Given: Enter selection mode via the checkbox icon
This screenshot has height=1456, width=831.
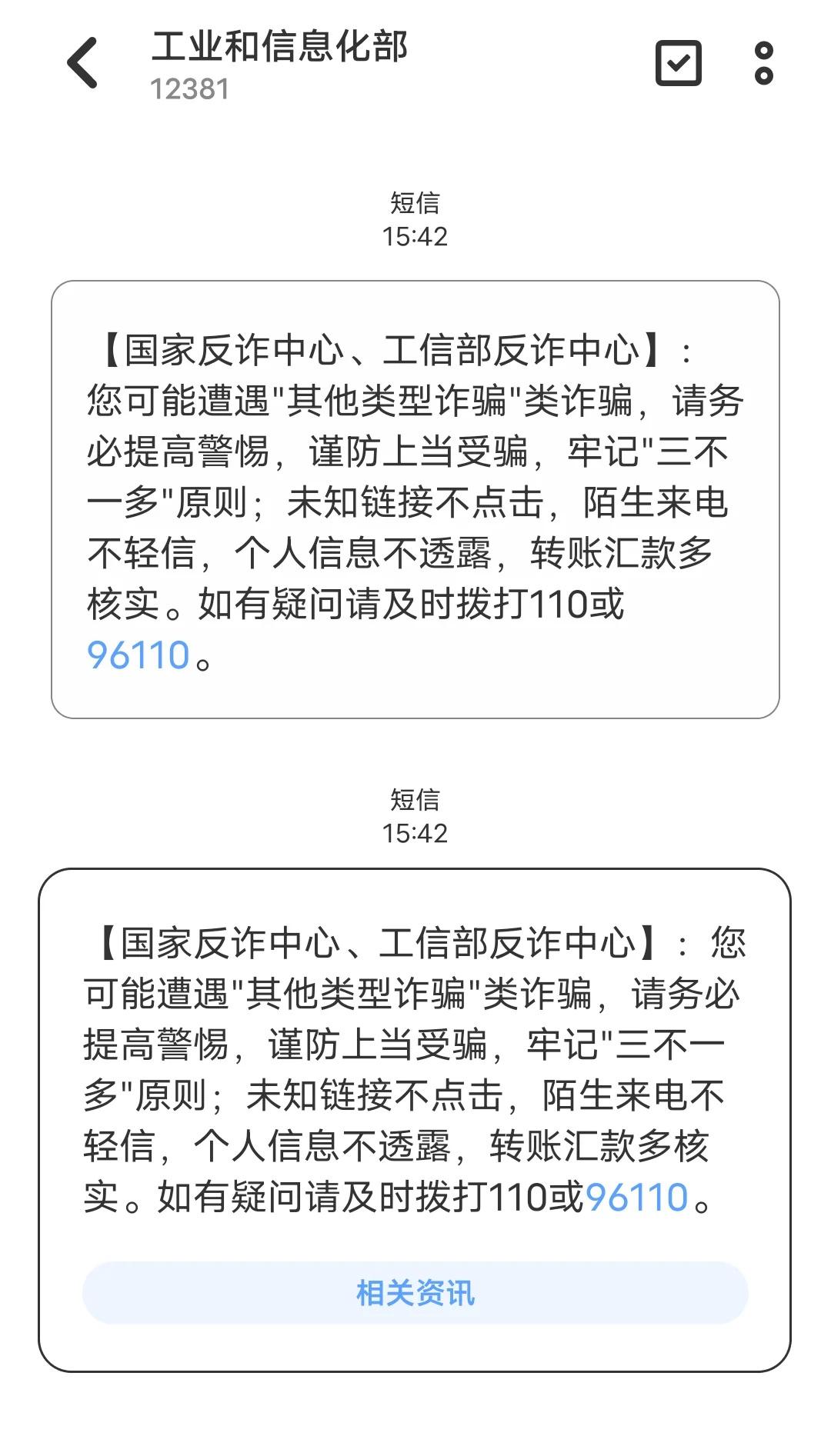Looking at the screenshot, I should click(x=680, y=64).
